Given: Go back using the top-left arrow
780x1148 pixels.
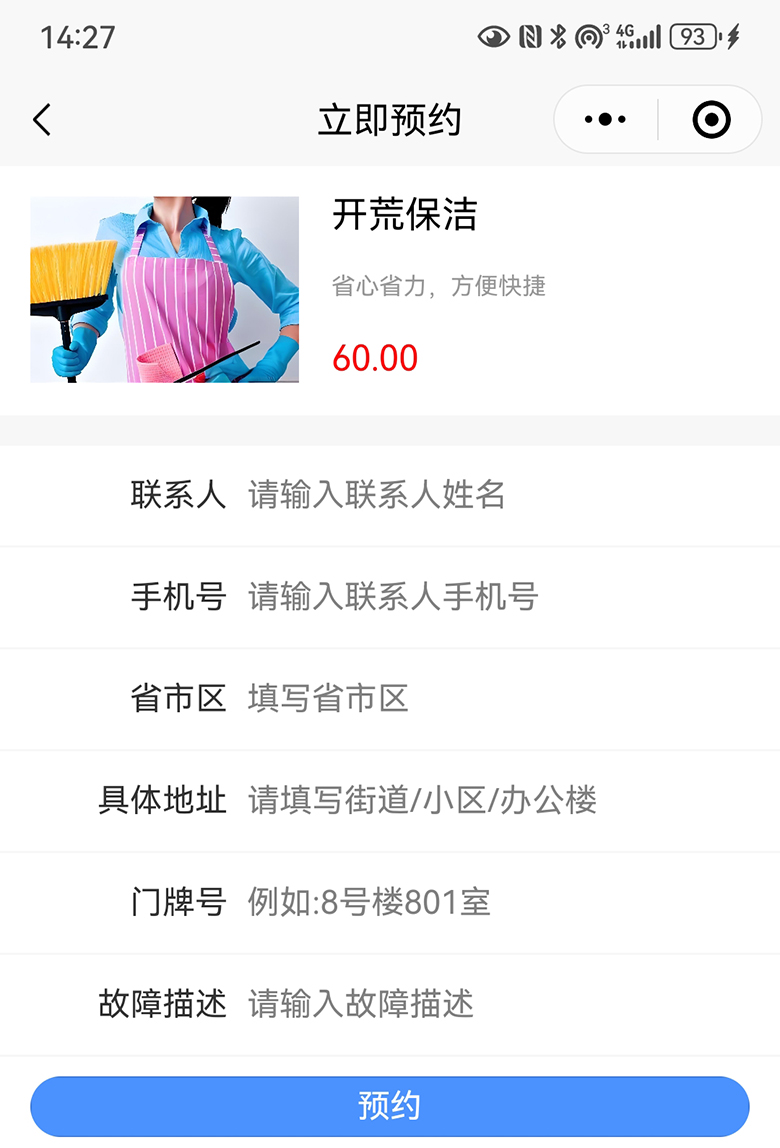Looking at the screenshot, I should pyautogui.click(x=41, y=120).
